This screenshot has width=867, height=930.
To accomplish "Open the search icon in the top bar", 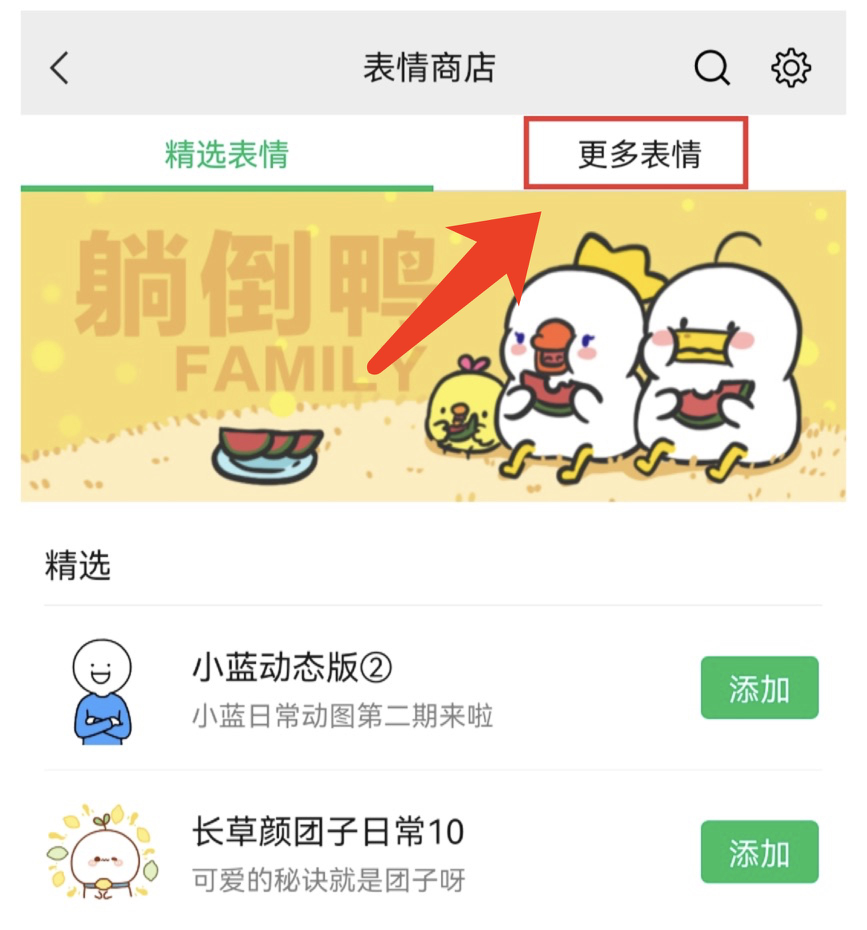I will pyautogui.click(x=712, y=68).
